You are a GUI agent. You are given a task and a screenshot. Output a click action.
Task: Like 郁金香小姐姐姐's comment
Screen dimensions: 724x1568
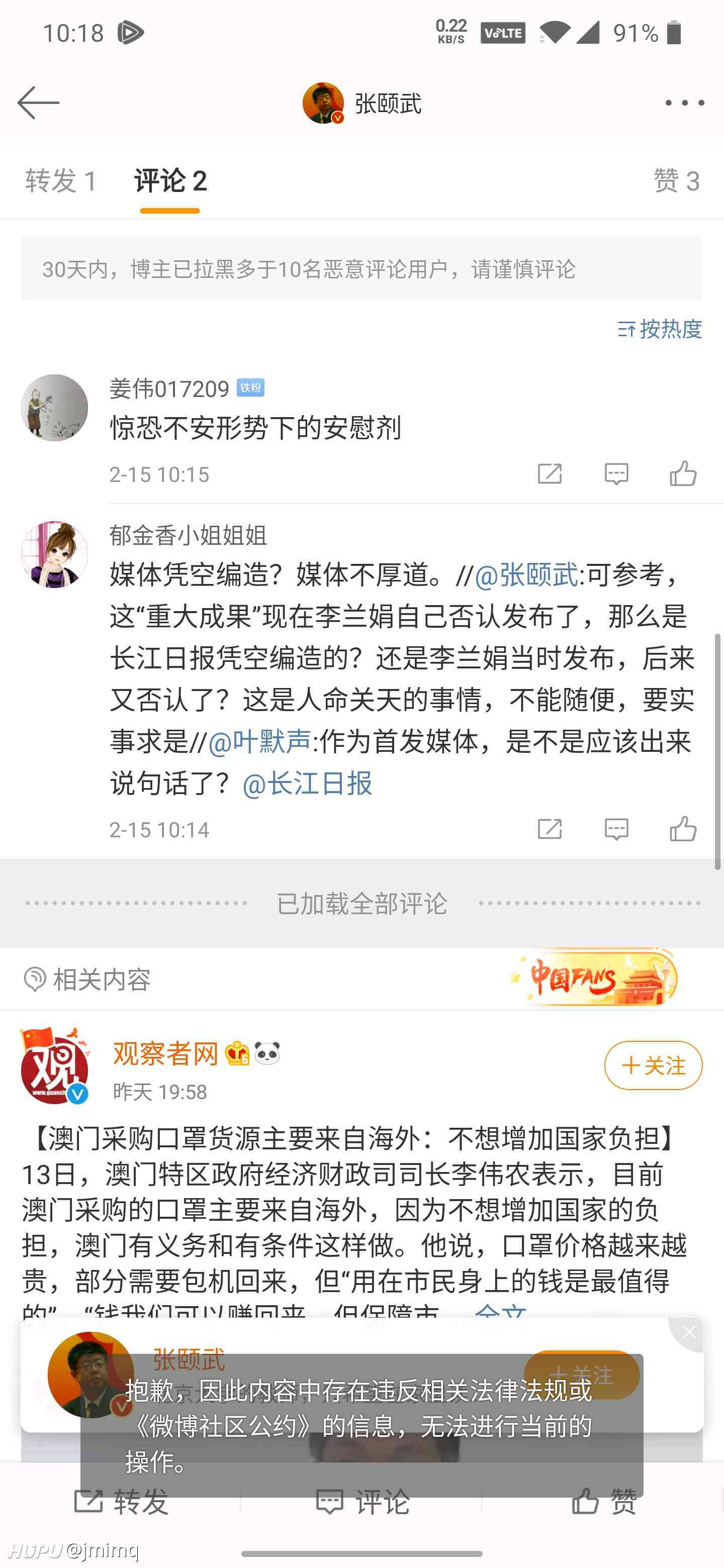(x=683, y=829)
